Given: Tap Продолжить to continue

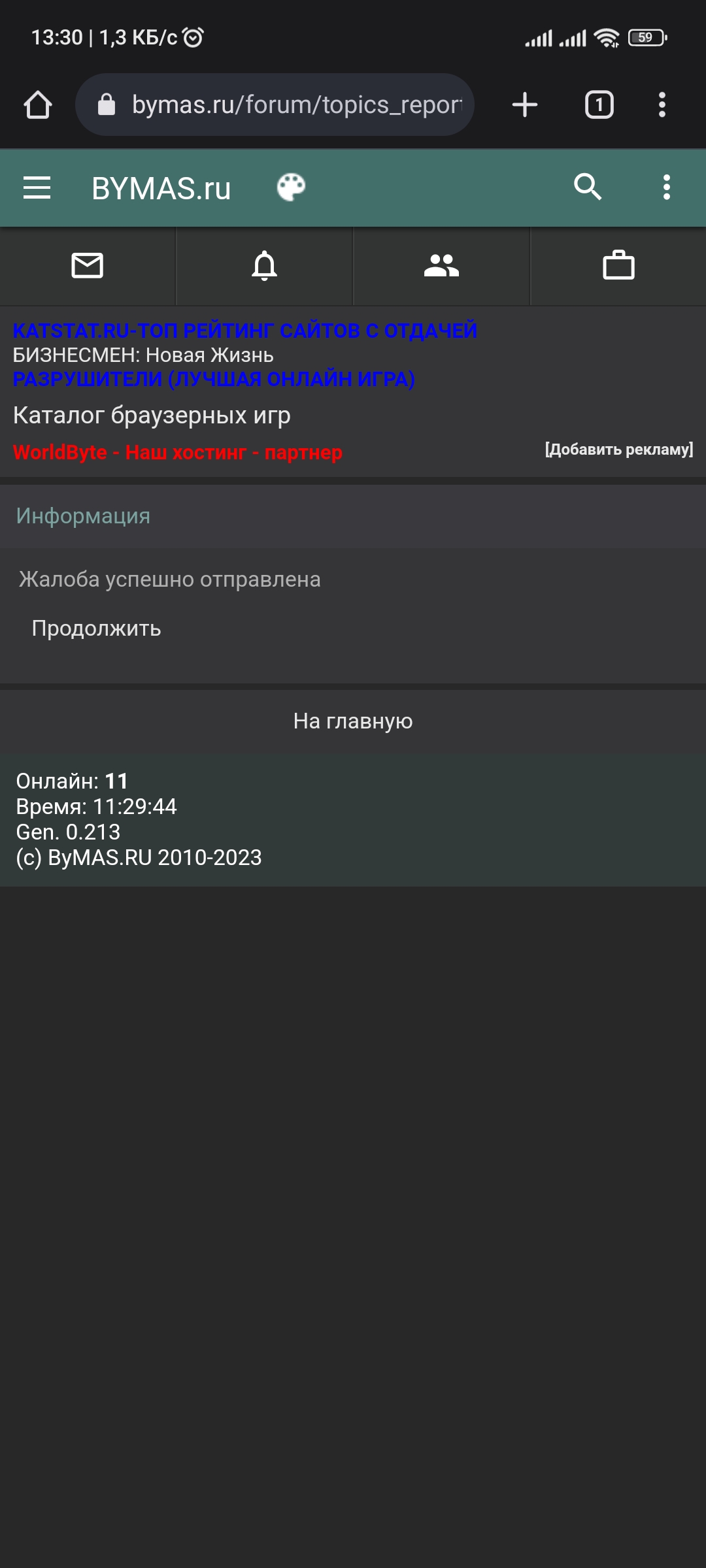Looking at the screenshot, I should (x=97, y=629).
